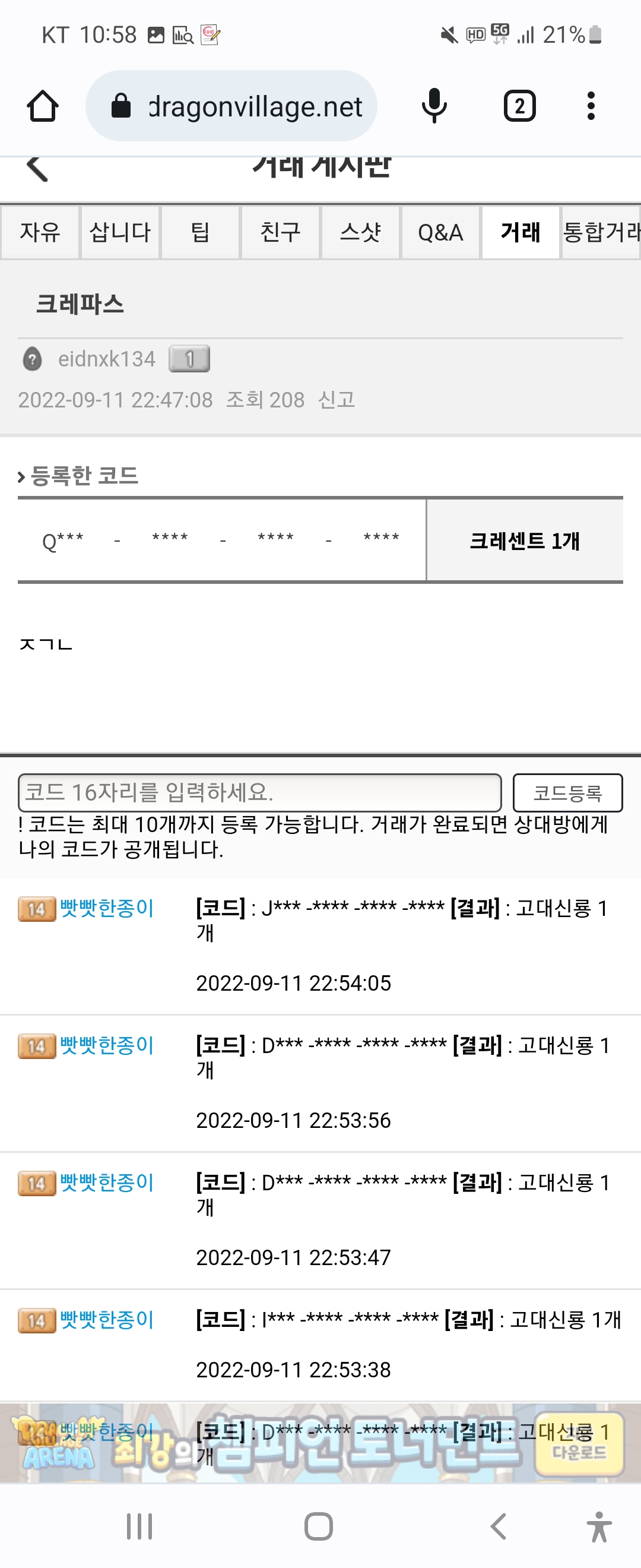The height and width of the screenshot is (1568, 641).
Task: Open the browser tab switcher
Action: [x=519, y=106]
